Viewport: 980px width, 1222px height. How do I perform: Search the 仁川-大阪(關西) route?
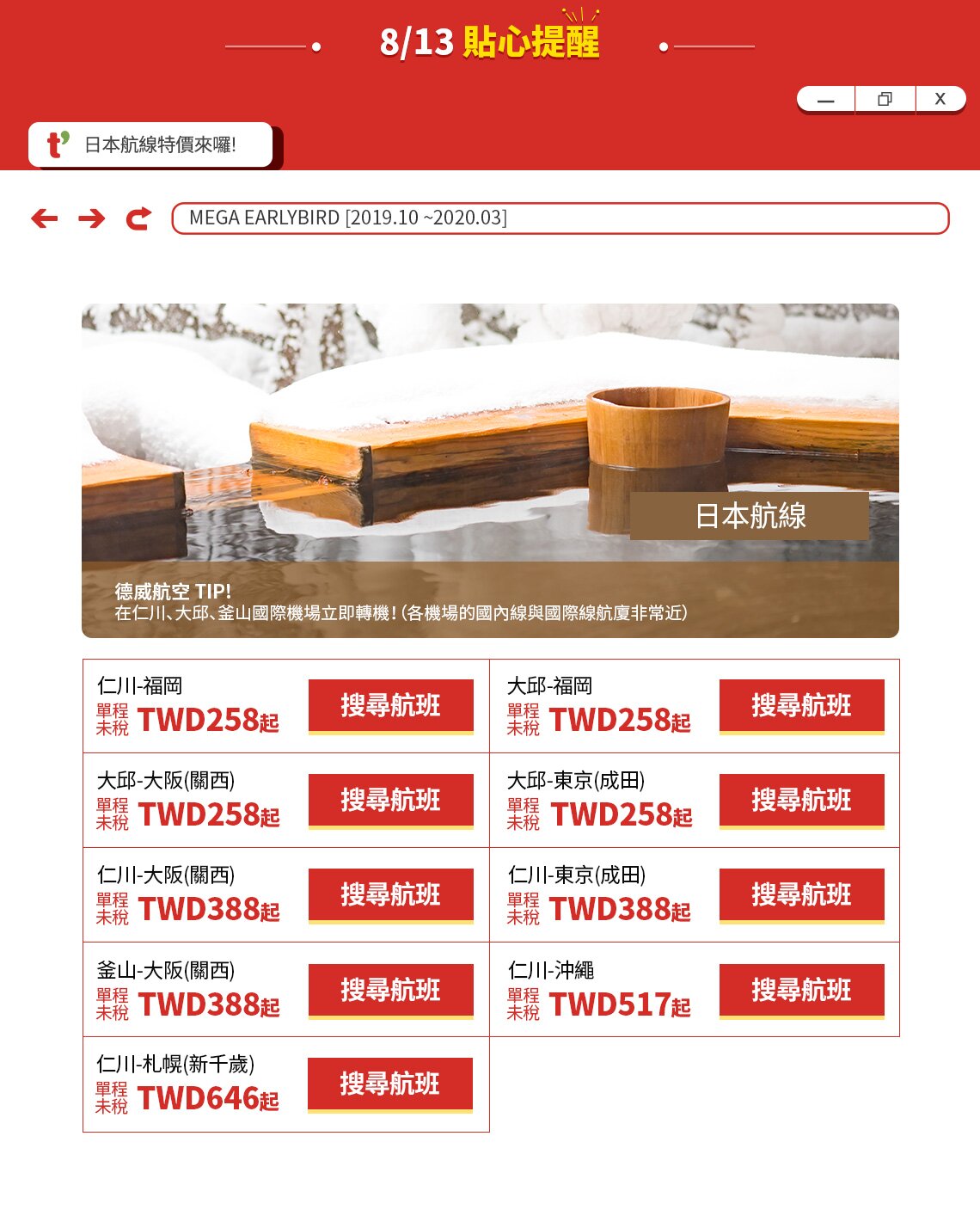(390, 895)
